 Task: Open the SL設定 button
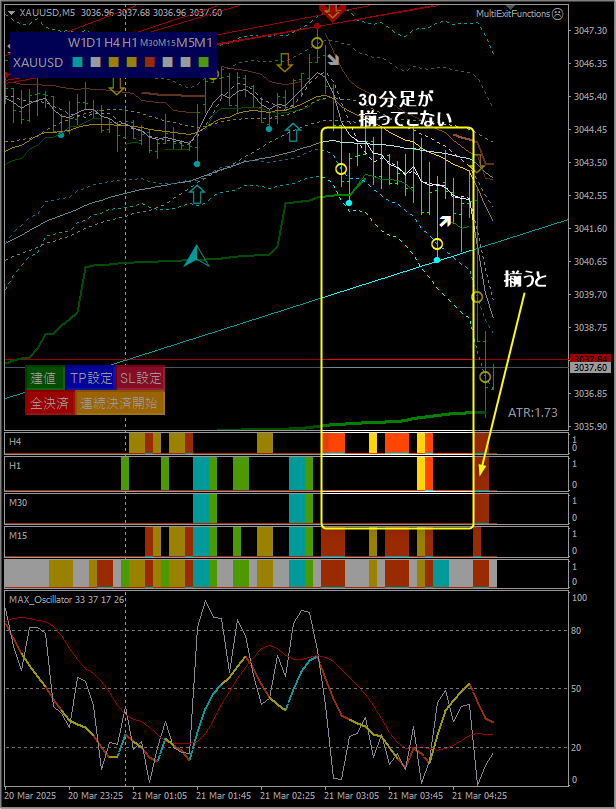(x=140, y=378)
